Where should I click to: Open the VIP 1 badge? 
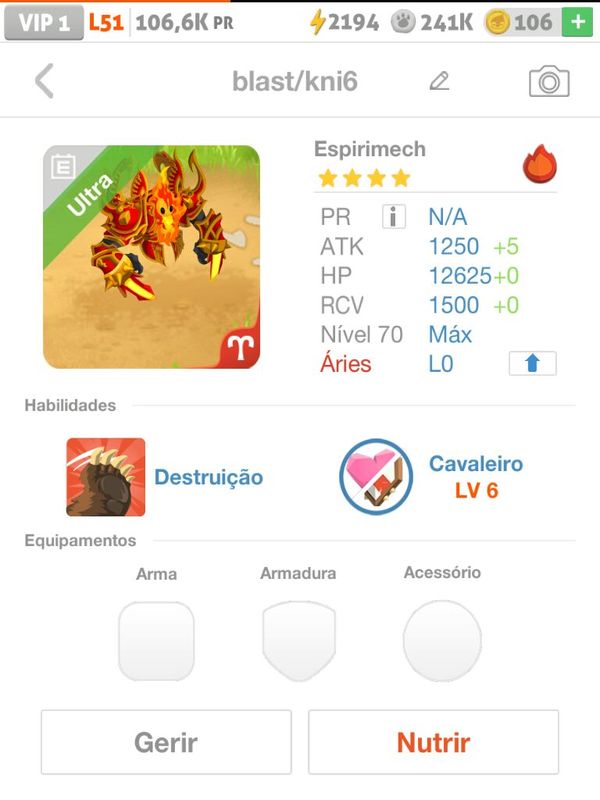[43, 22]
